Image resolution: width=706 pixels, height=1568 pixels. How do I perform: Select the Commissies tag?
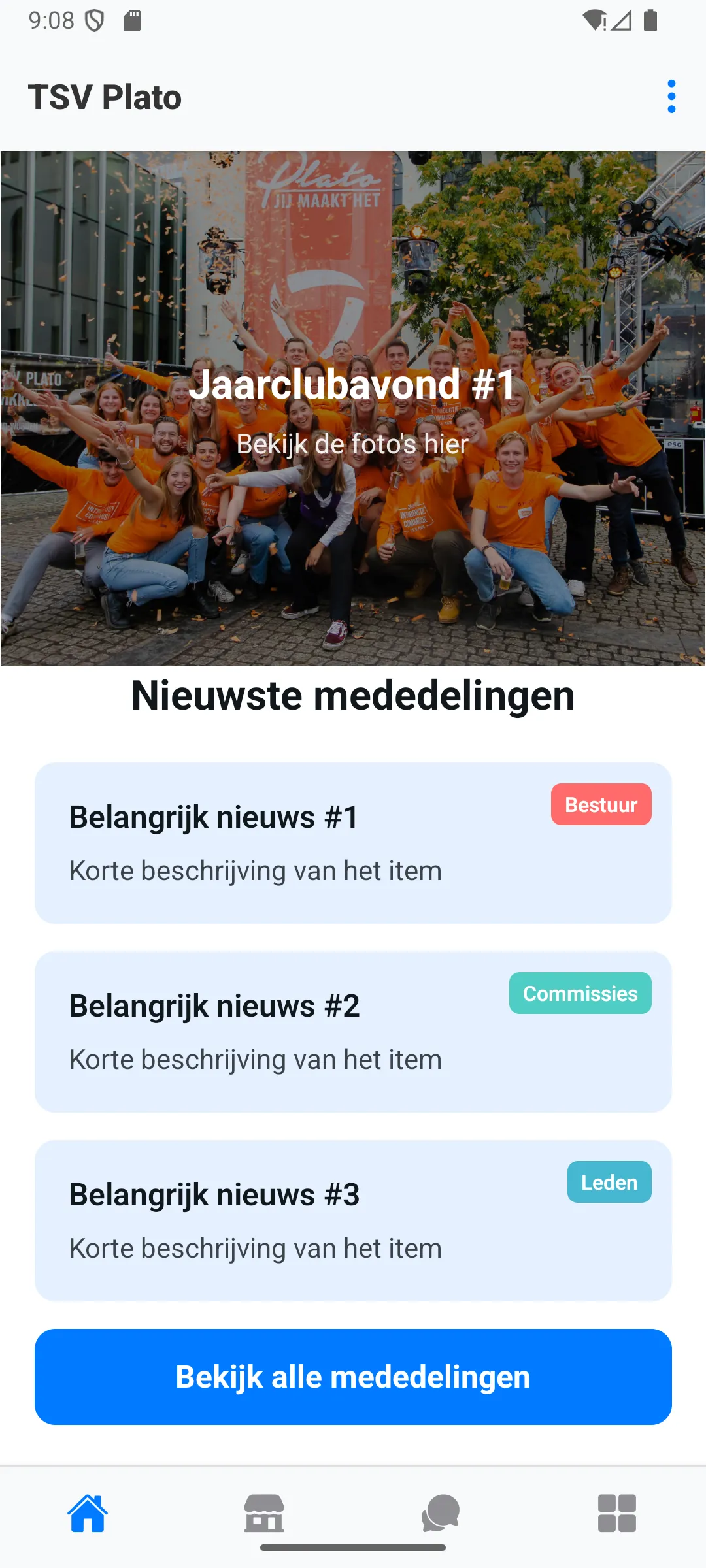click(x=580, y=994)
